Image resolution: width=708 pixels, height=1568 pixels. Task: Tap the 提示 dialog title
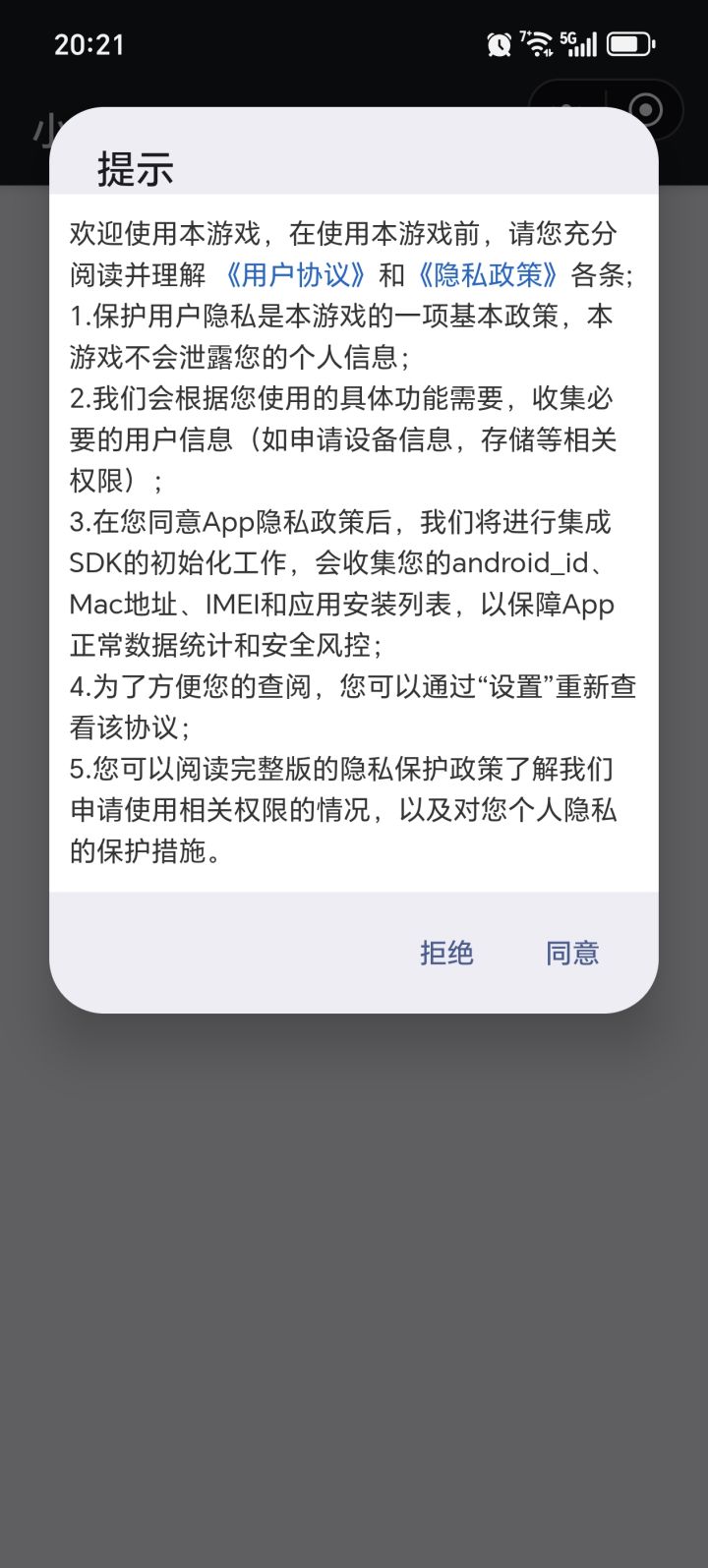click(133, 169)
